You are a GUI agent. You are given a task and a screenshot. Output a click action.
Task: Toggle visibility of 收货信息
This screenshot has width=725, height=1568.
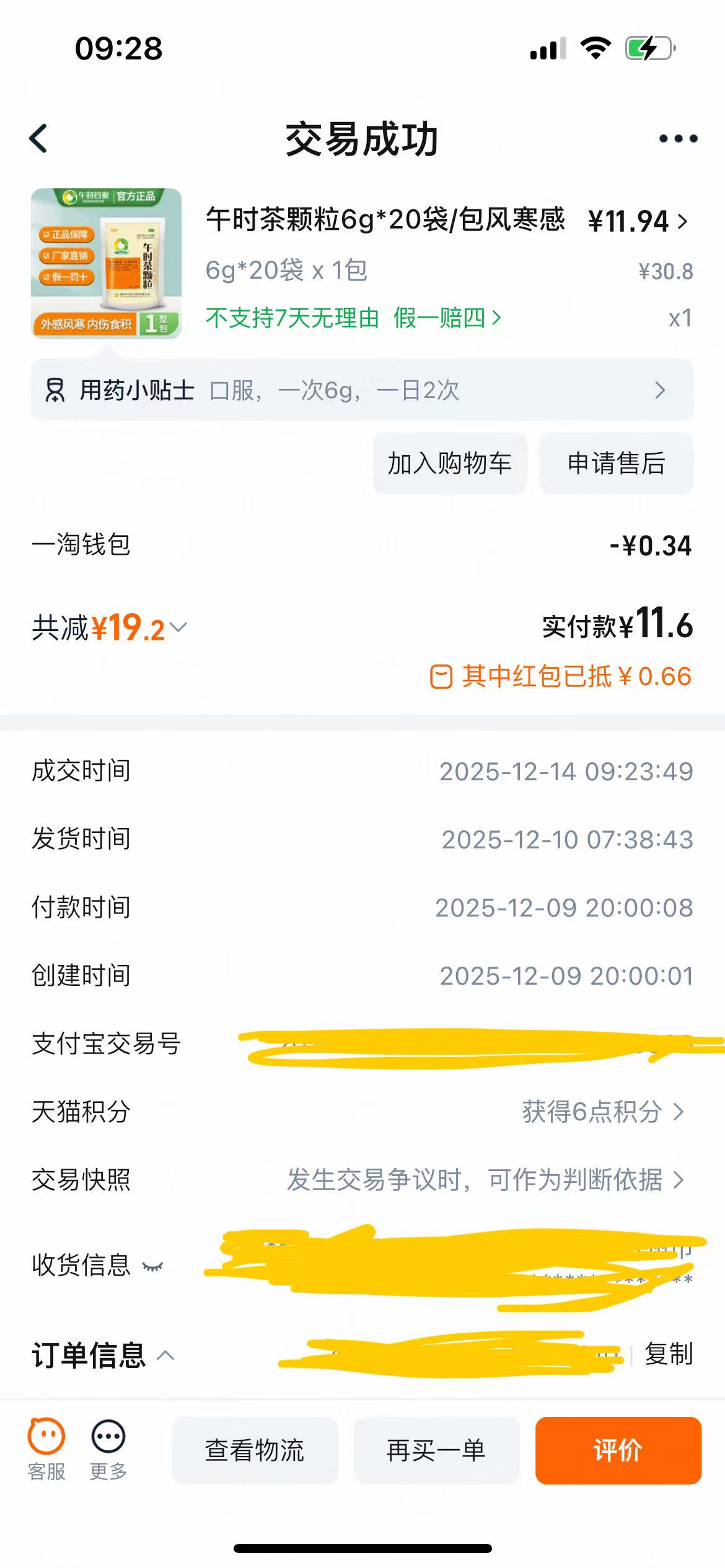pos(152,1266)
